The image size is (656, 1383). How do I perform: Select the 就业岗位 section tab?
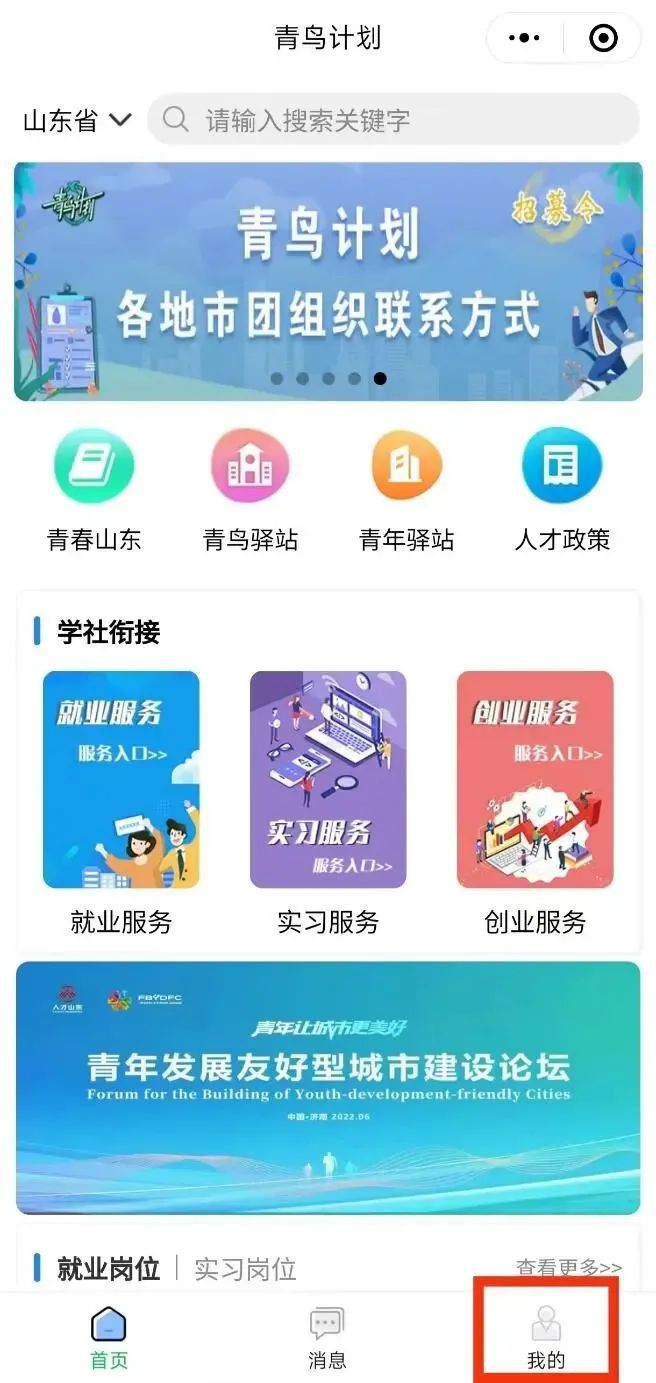(x=108, y=1269)
